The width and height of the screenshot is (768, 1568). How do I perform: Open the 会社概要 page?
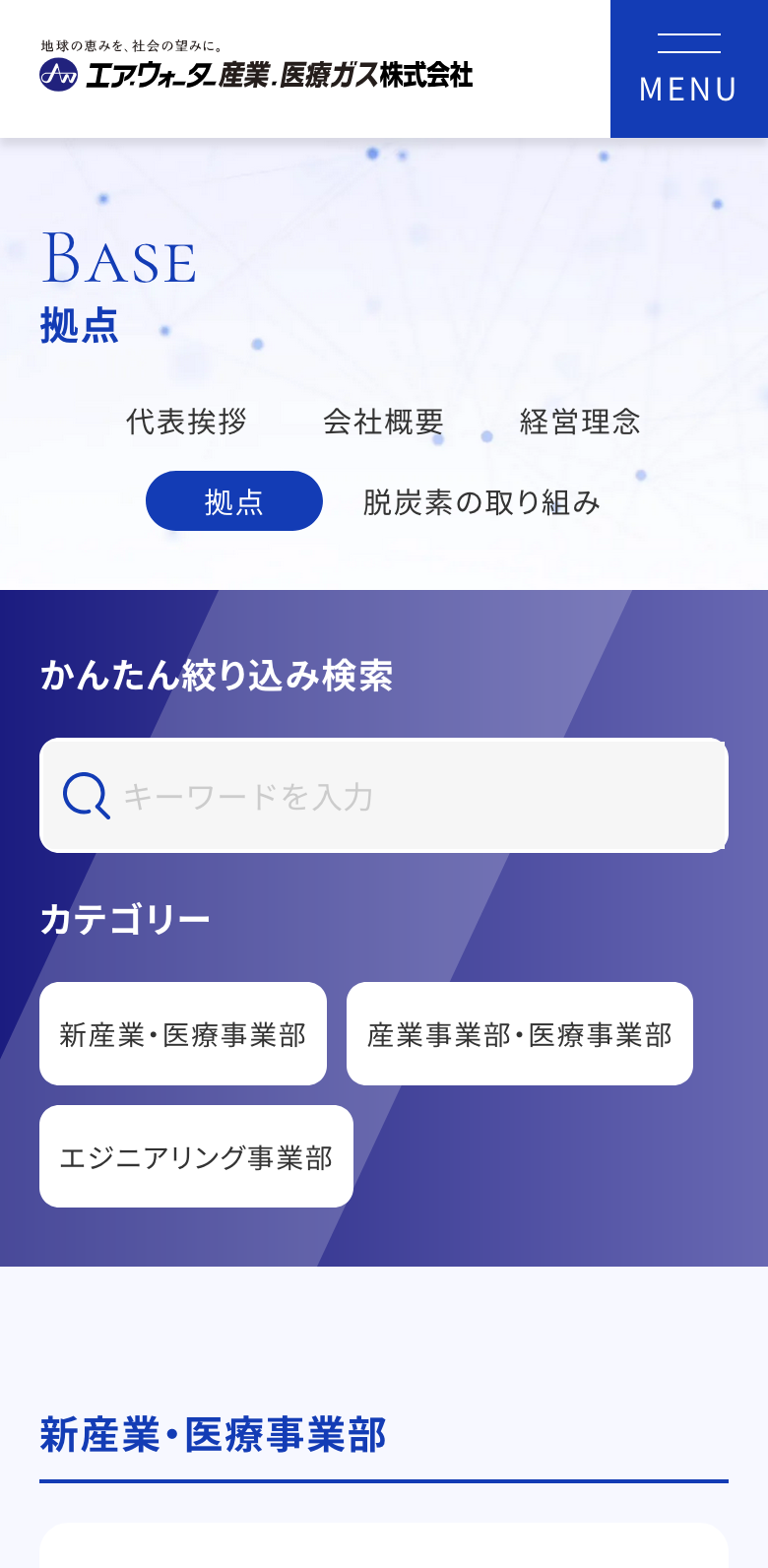pos(383,422)
